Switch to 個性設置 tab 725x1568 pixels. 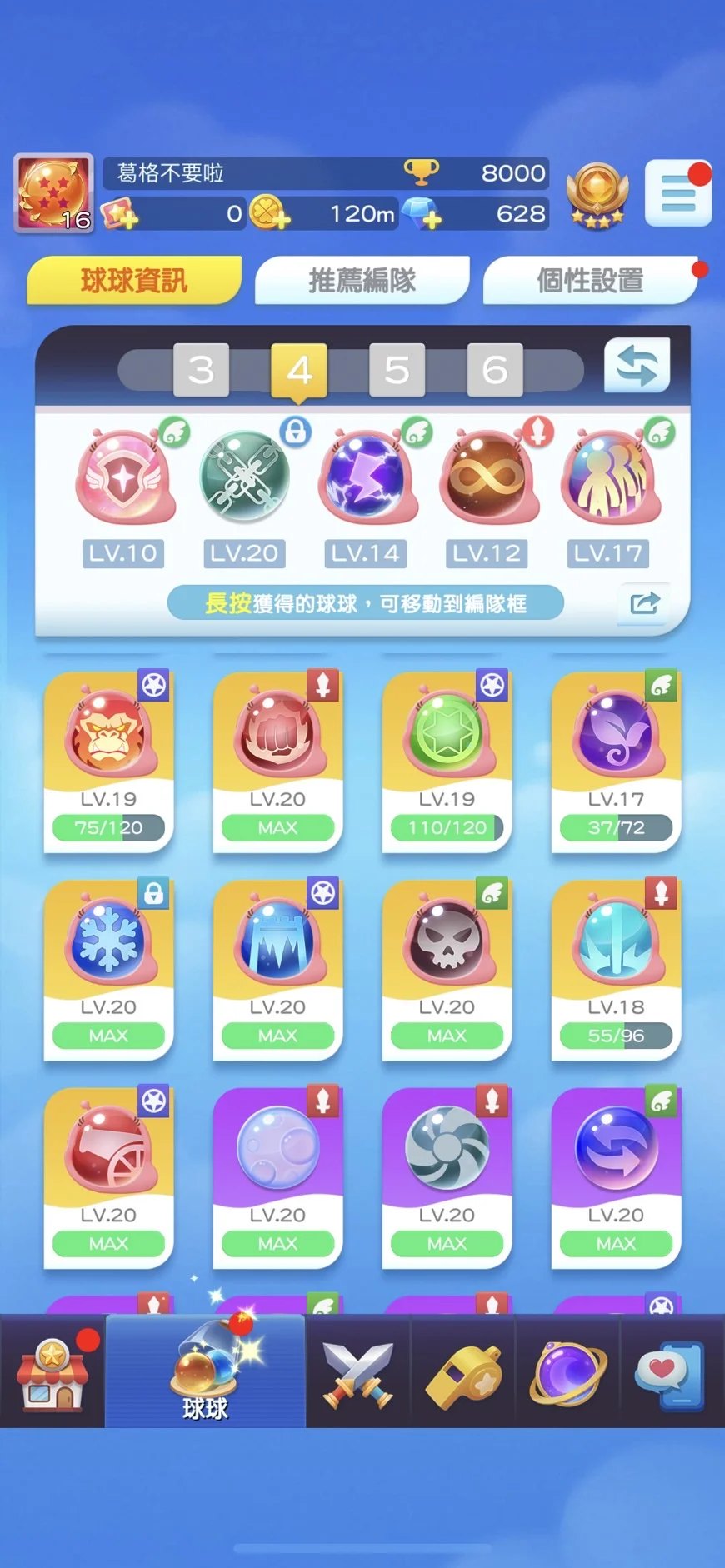pos(589,281)
